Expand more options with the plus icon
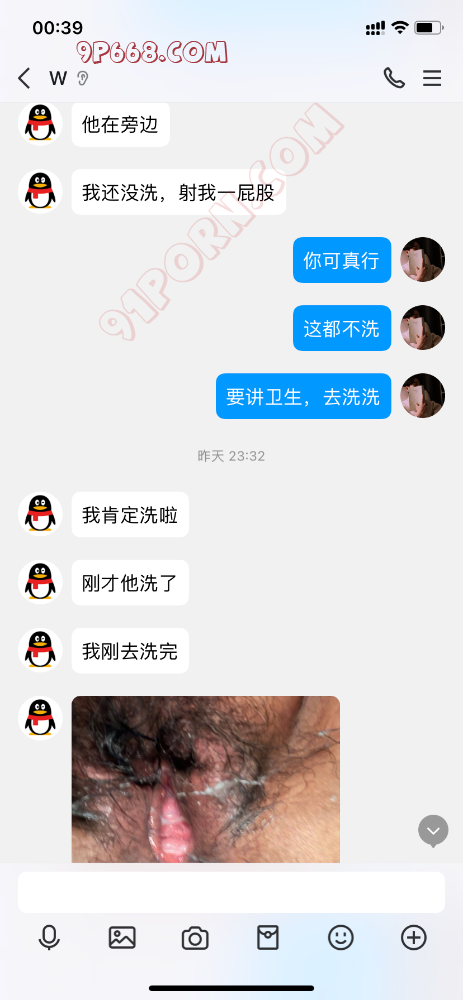Screen dimensions: 463x1000 [413, 938]
